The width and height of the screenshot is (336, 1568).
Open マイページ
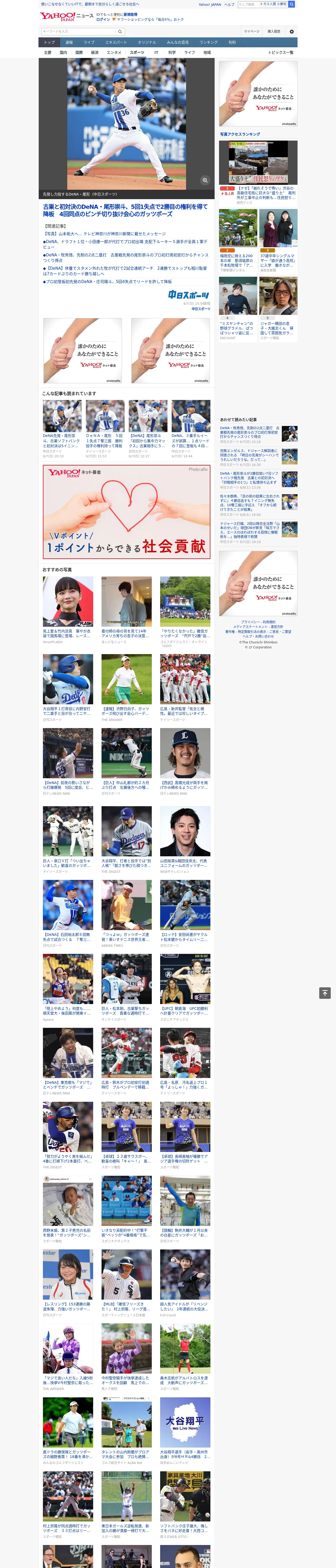click(252, 31)
